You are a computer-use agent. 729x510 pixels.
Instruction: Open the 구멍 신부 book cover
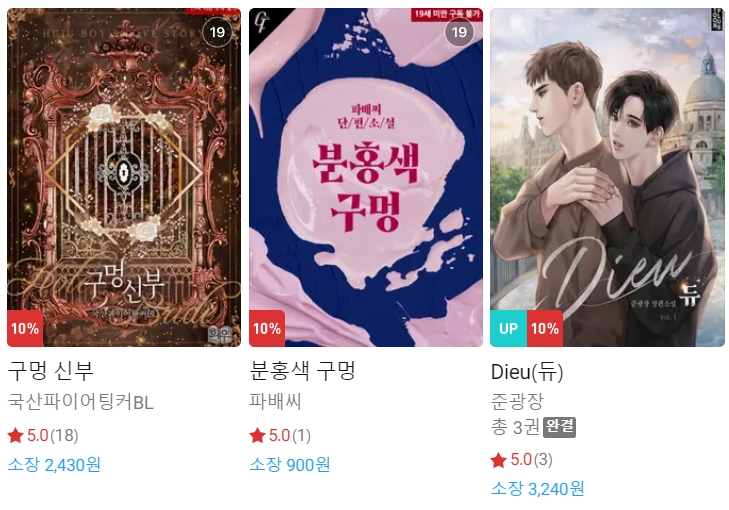coord(124,178)
